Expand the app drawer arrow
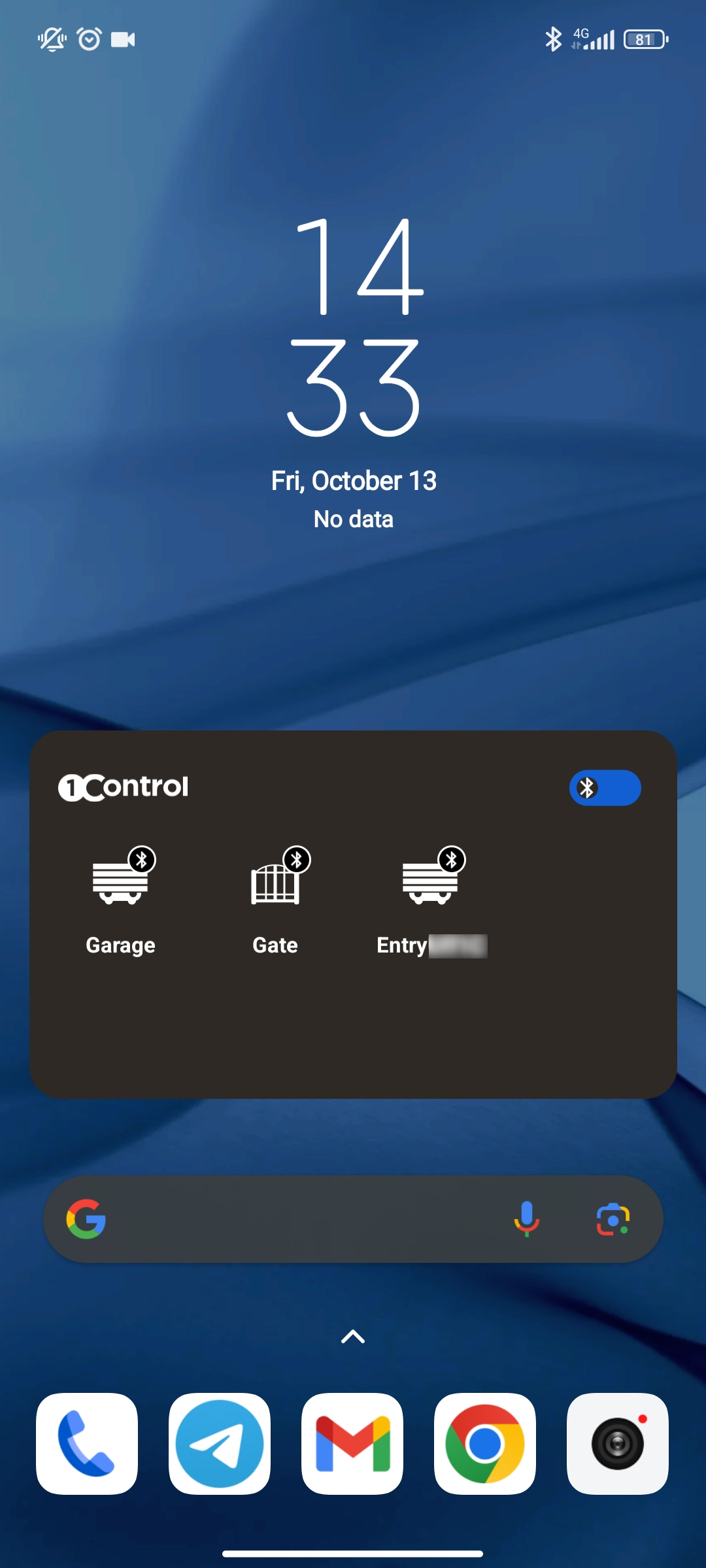Viewport: 706px width, 1568px height. [x=353, y=1337]
